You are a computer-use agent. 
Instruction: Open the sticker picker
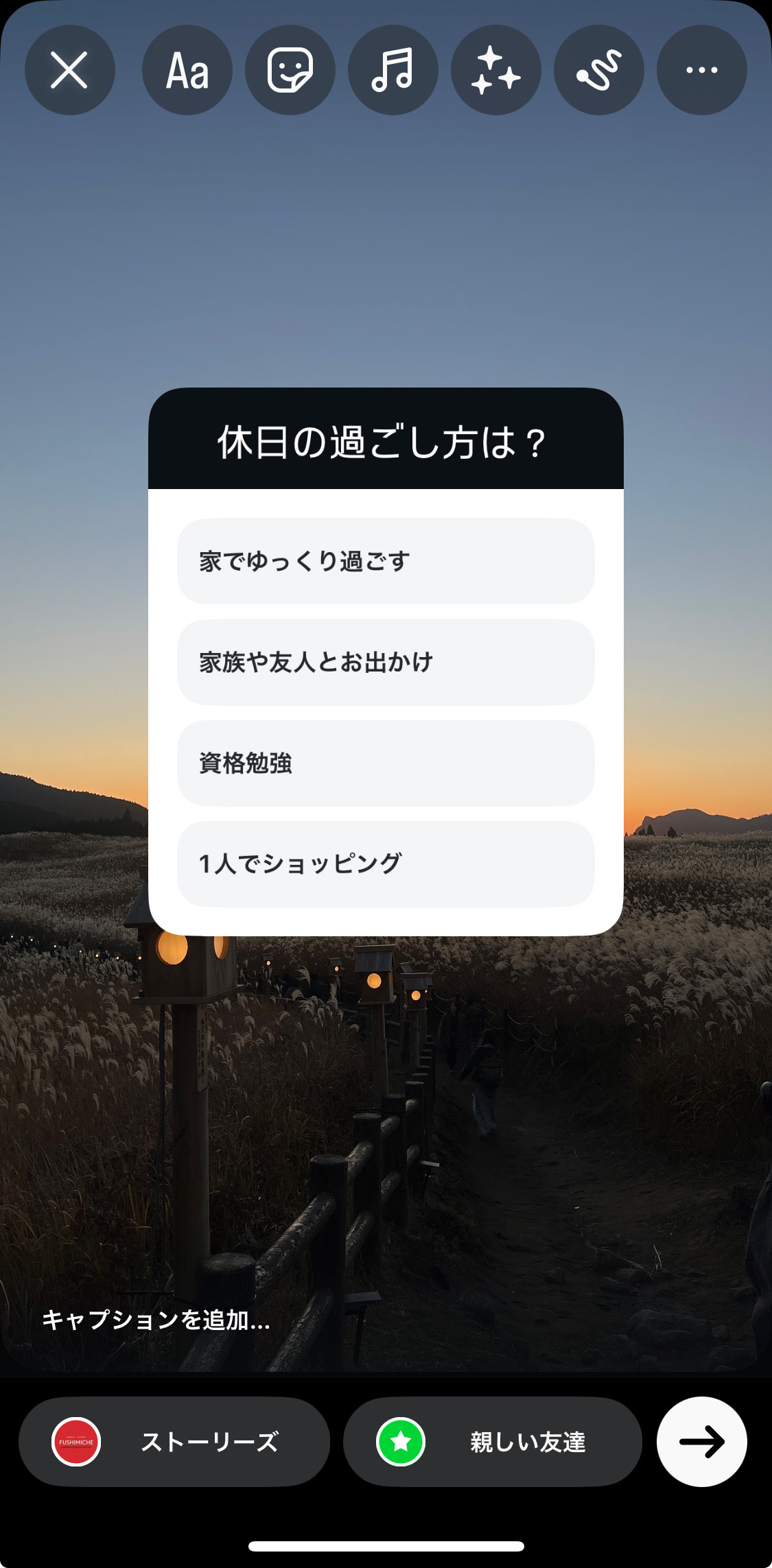point(290,70)
